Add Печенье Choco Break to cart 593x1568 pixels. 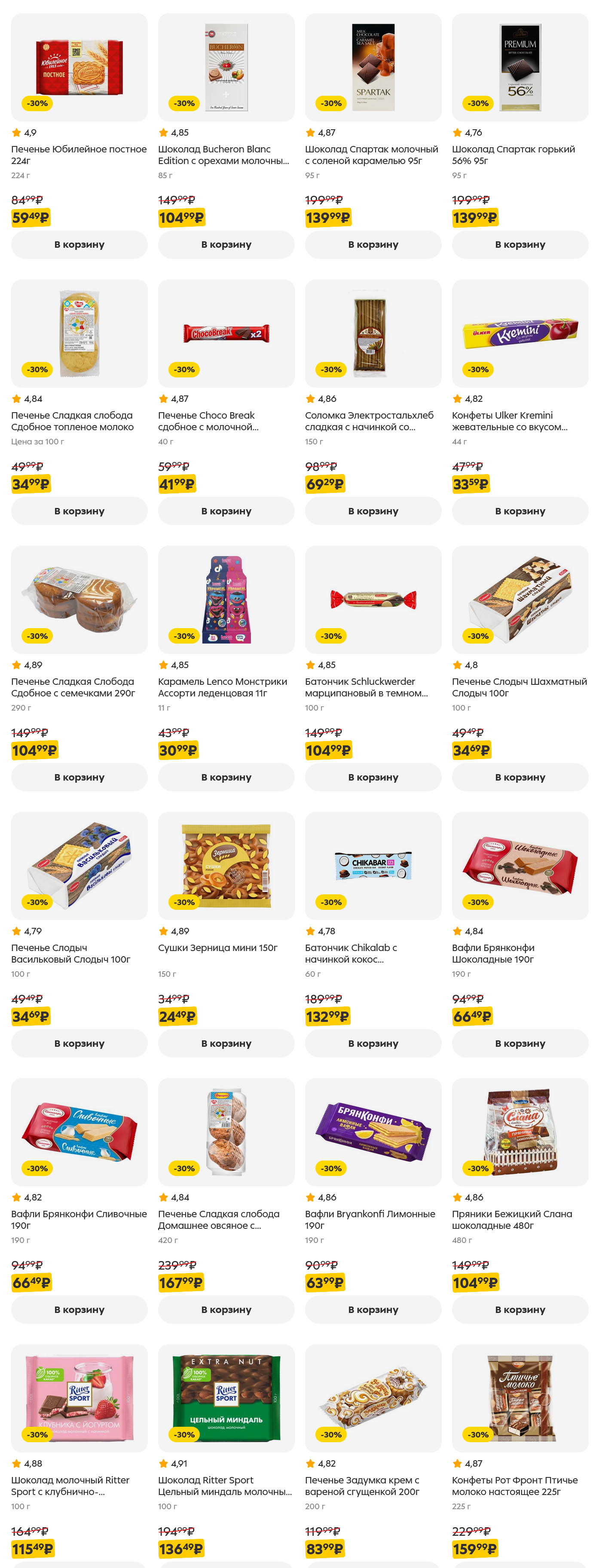[x=226, y=511]
